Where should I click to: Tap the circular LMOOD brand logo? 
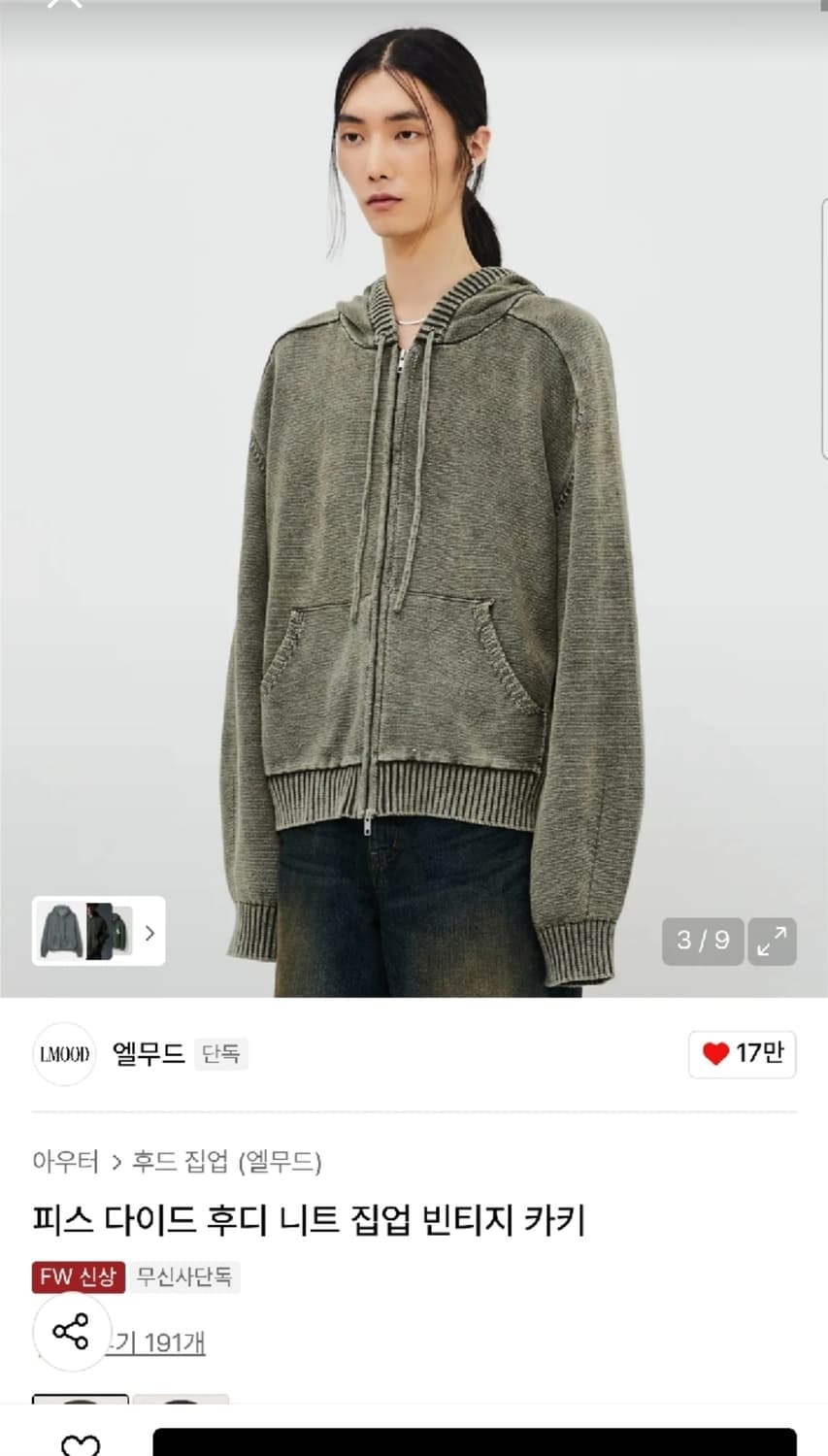click(64, 1054)
